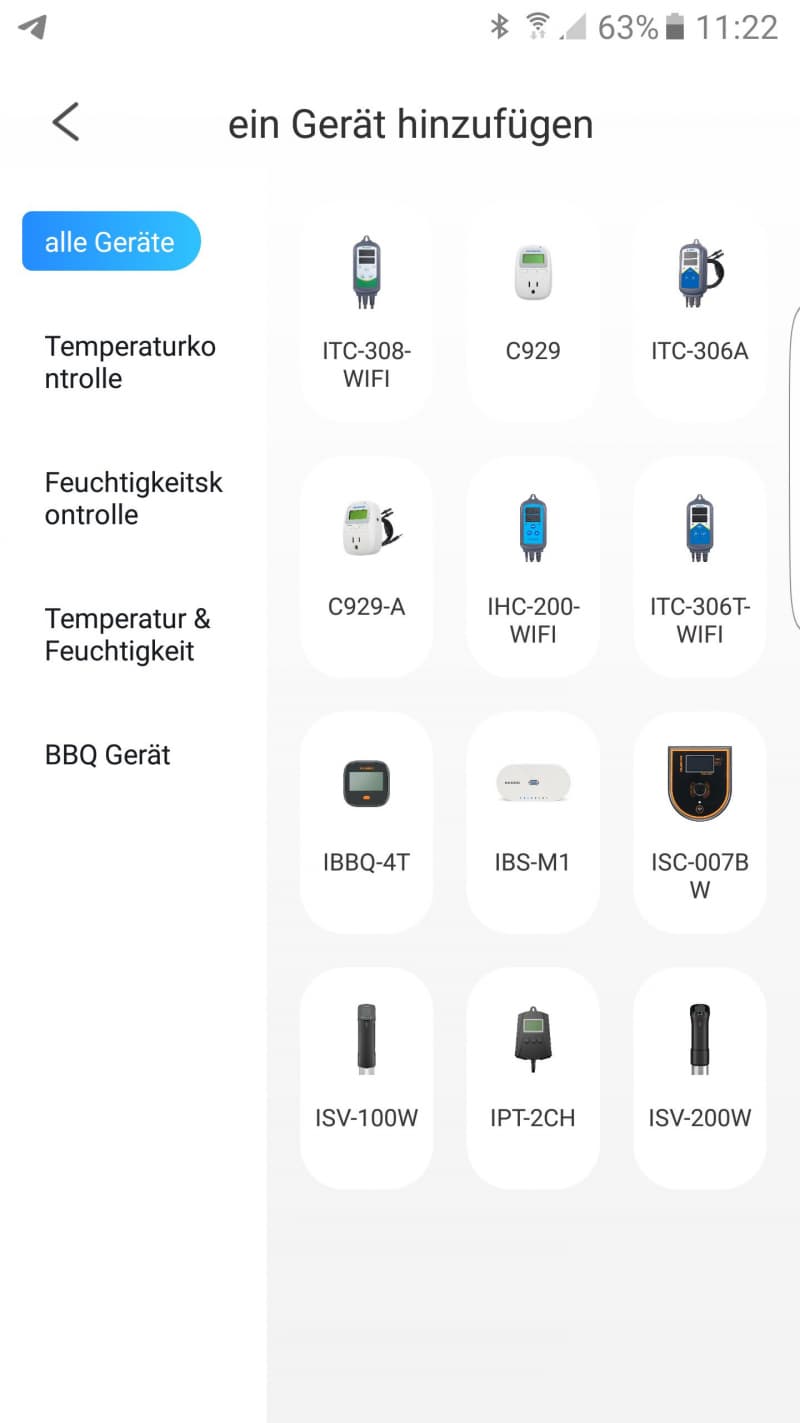
Task: Show Temperatur & Feuchtigkeit devices
Action: pyautogui.click(x=127, y=635)
